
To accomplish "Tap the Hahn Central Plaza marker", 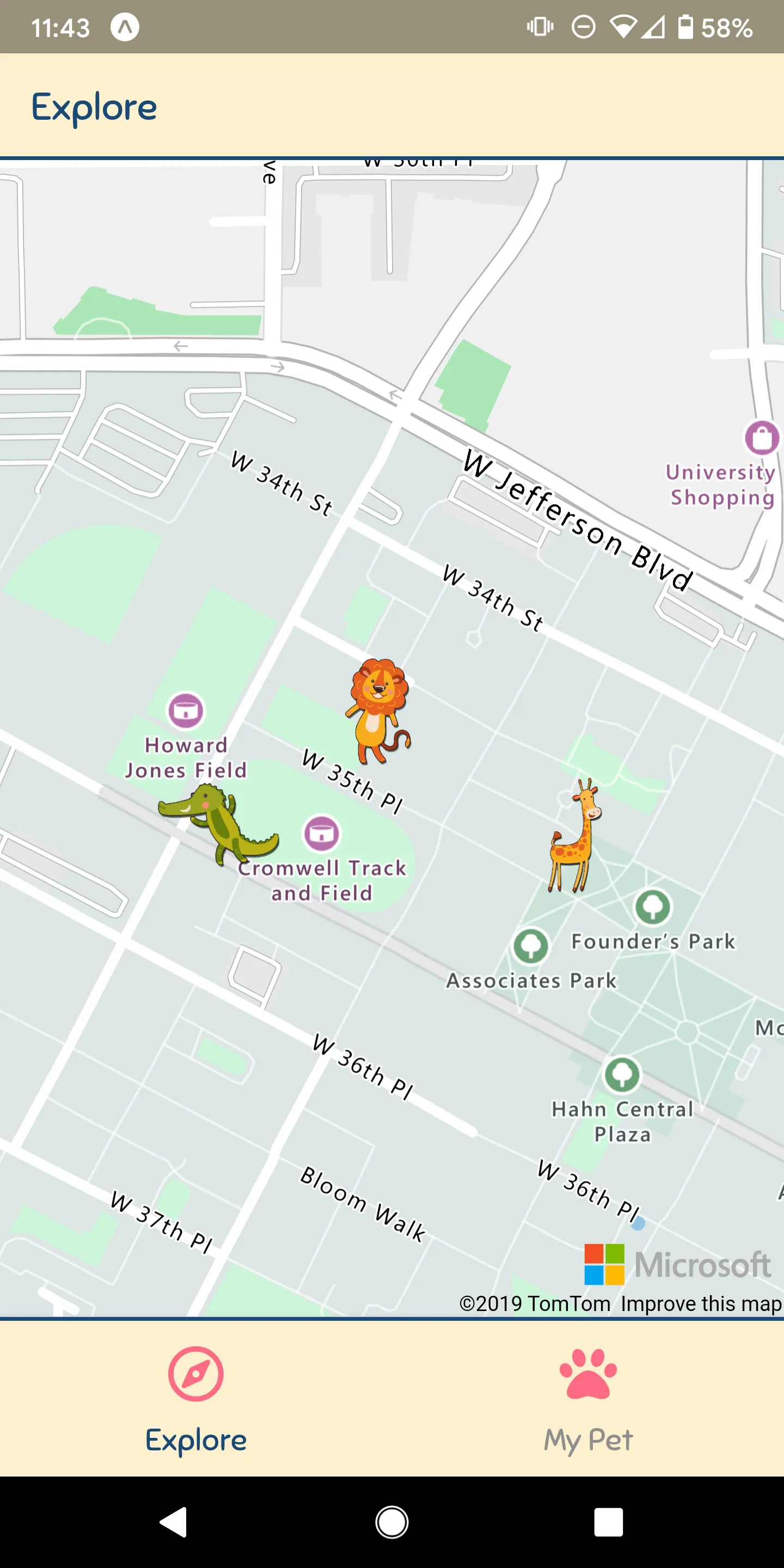I will pyautogui.click(x=621, y=1074).
